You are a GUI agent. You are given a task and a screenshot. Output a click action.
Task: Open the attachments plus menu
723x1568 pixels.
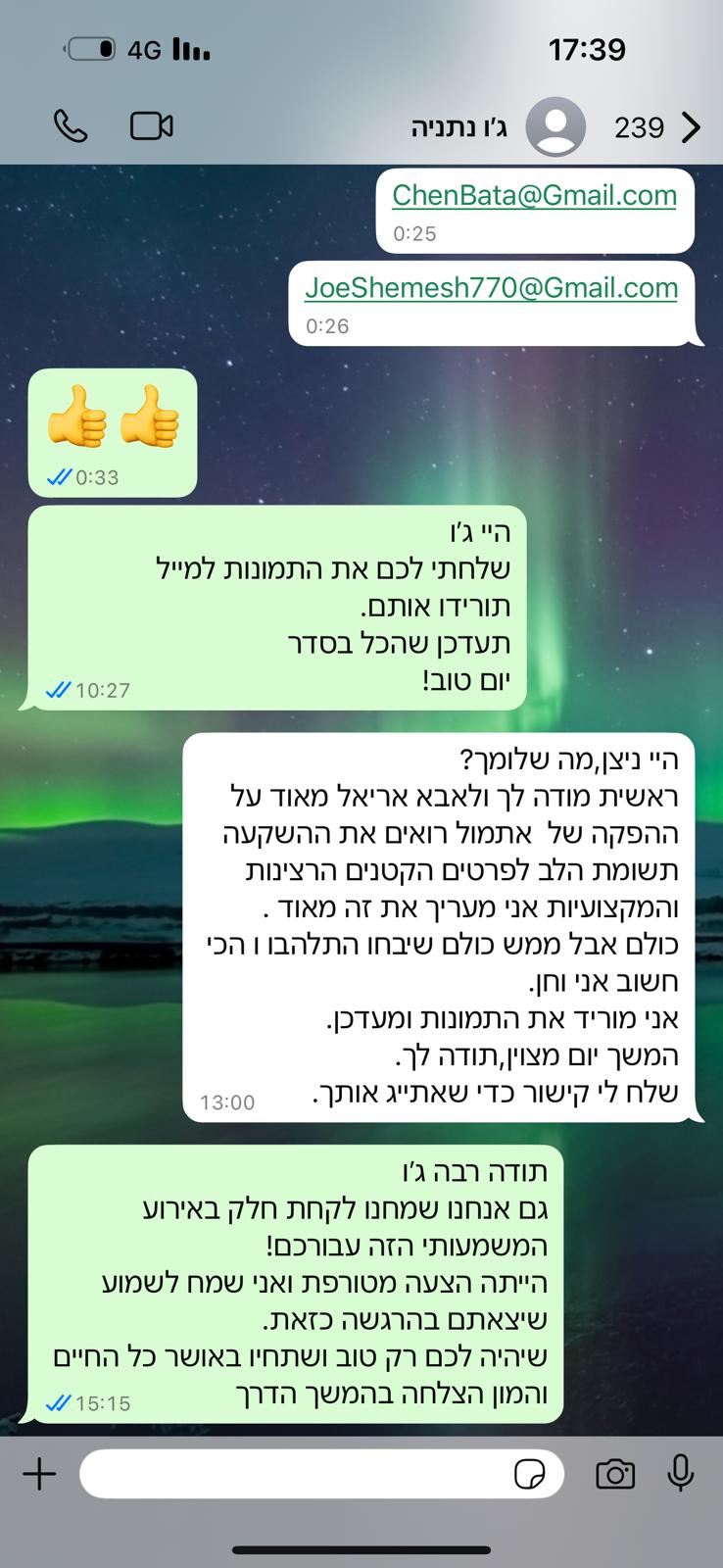pyautogui.click(x=39, y=1474)
